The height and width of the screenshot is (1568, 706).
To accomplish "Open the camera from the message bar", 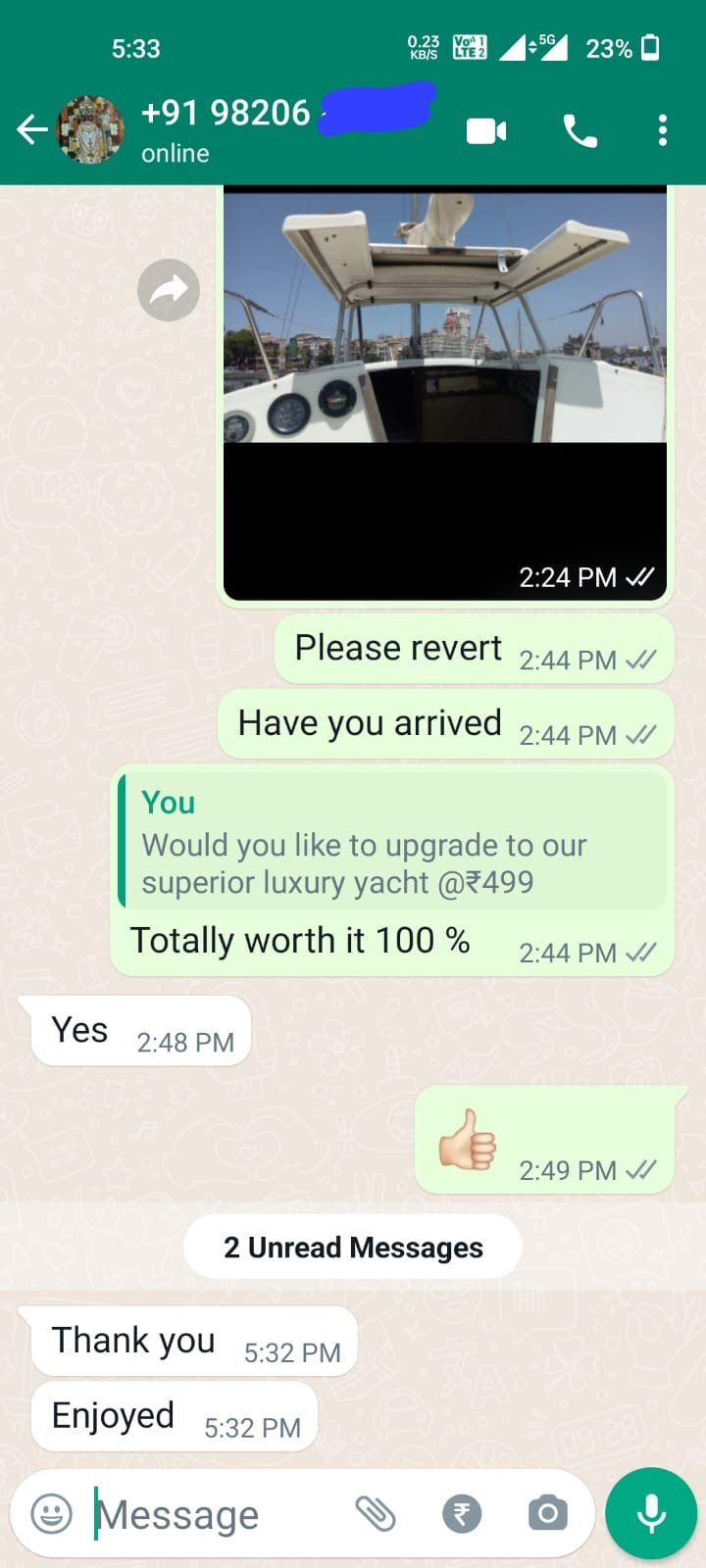I will pyautogui.click(x=548, y=1514).
